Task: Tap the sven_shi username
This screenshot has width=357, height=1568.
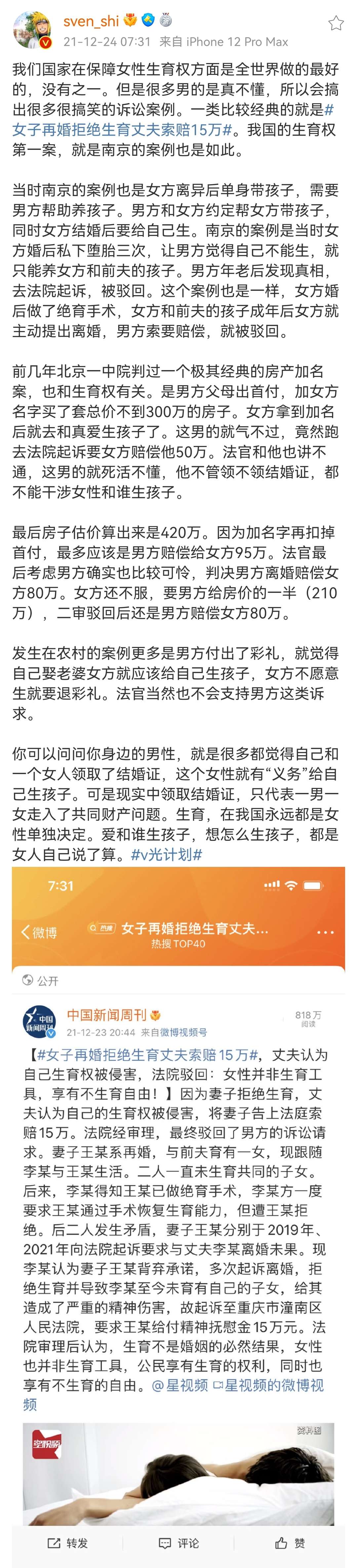Action: tap(91, 21)
